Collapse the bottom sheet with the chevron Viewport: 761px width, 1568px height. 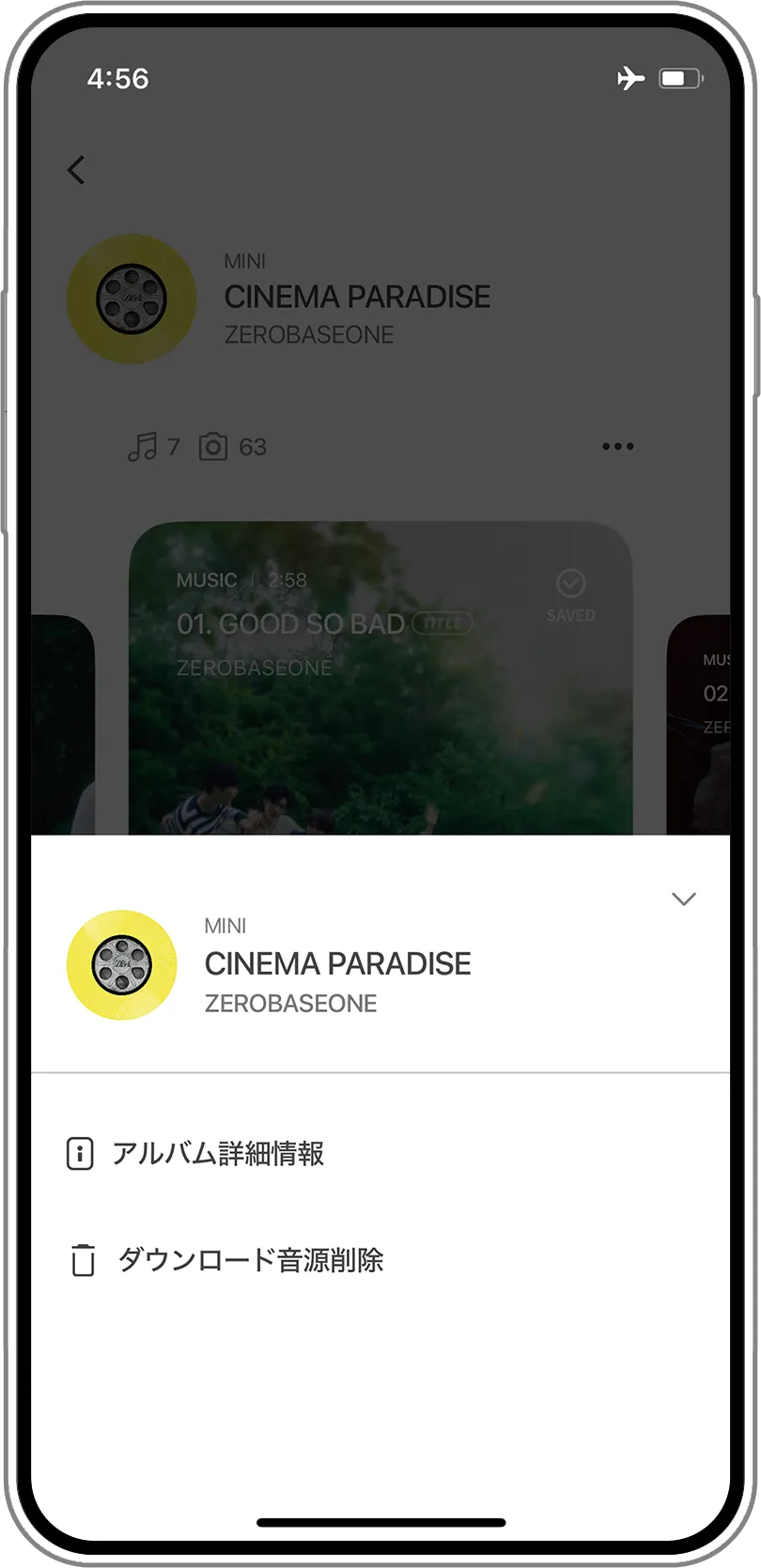click(x=684, y=899)
